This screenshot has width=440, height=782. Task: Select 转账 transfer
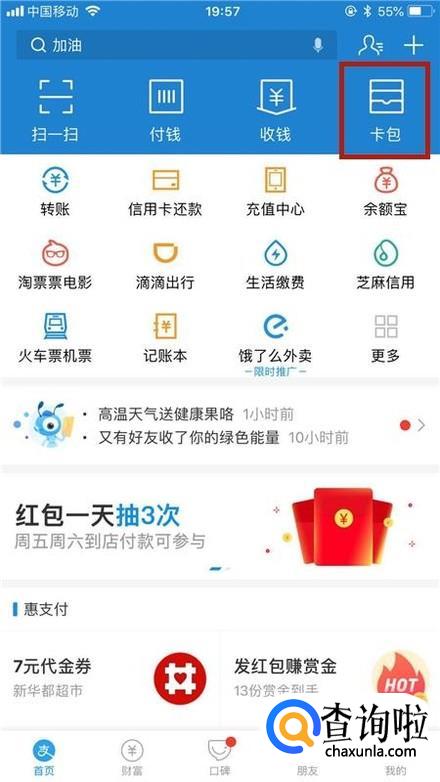click(x=55, y=192)
